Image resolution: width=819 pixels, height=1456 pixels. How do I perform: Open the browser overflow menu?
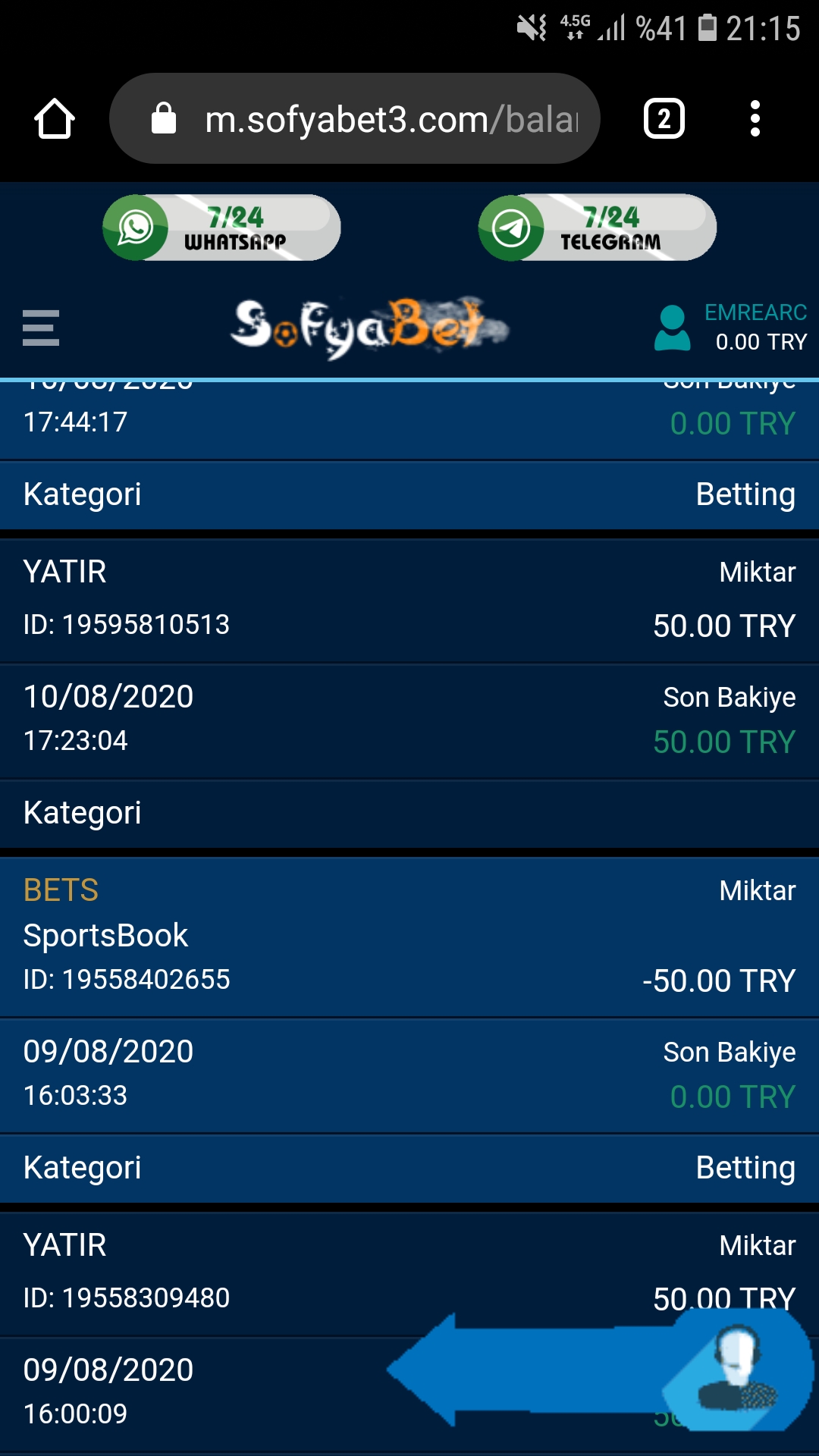[x=755, y=119]
